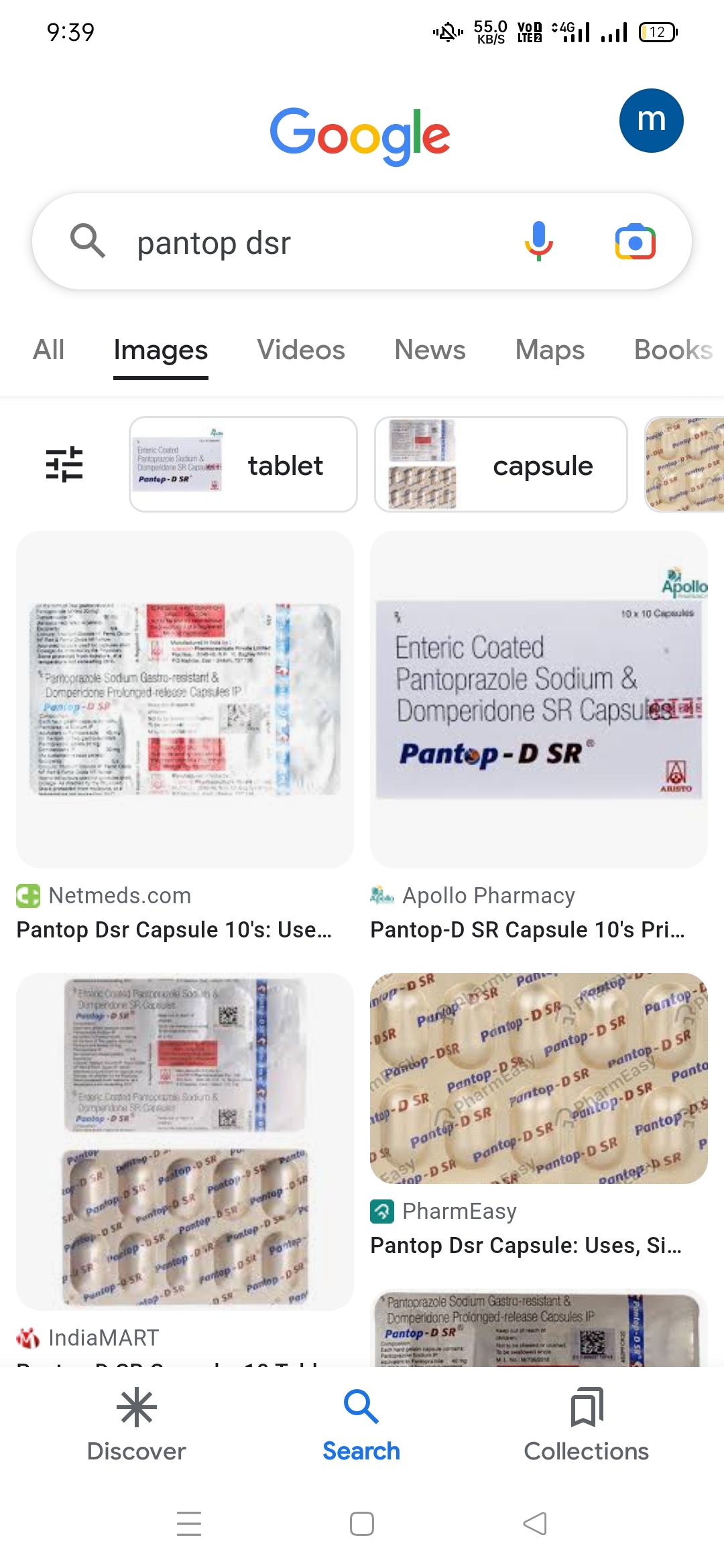Switch to the News tab
This screenshot has width=724, height=1568.
pyautogui.click(x=430, y=350)
